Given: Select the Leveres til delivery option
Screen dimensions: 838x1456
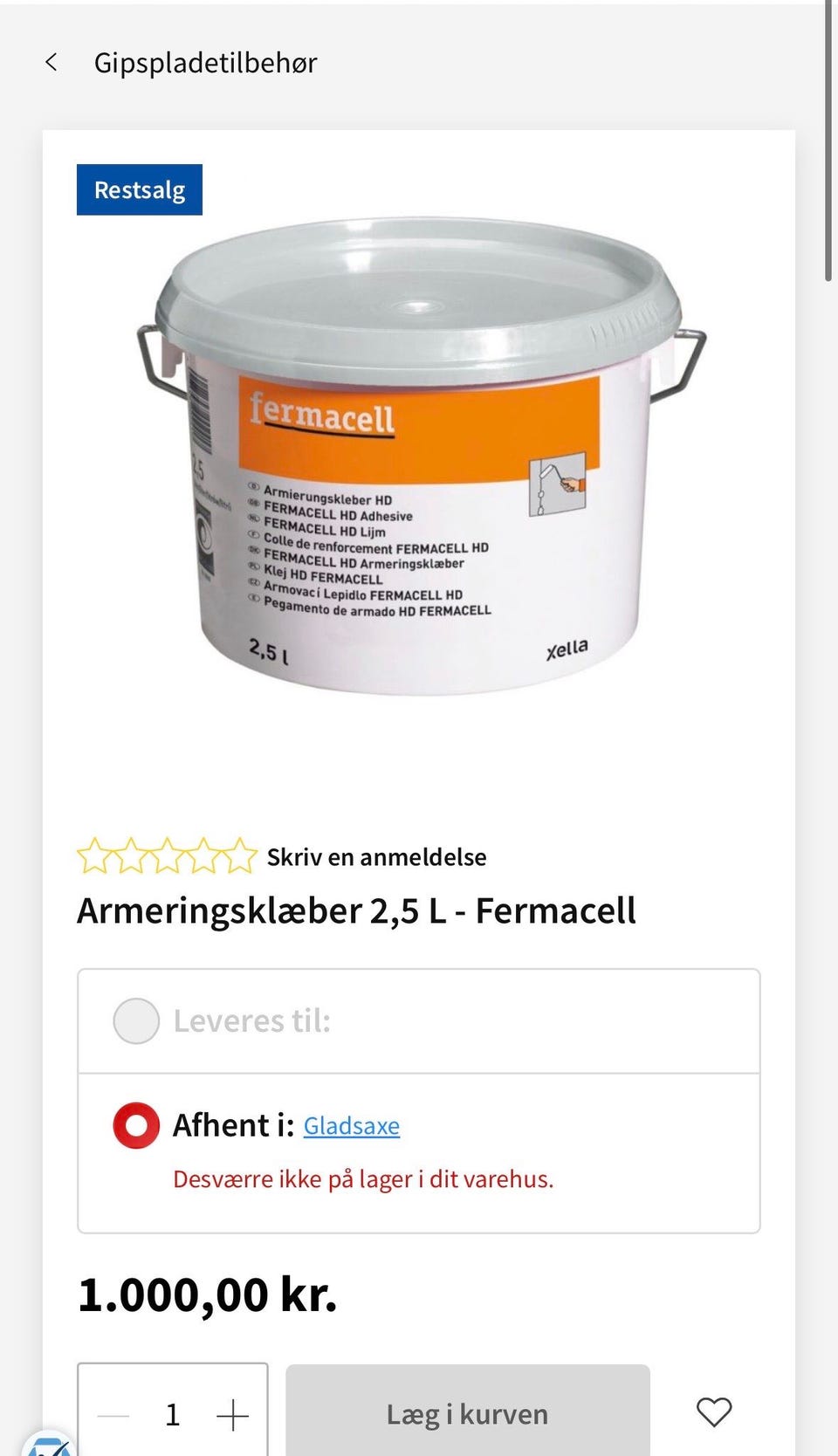Looking at the screenshot, I should pos(135,1020).
